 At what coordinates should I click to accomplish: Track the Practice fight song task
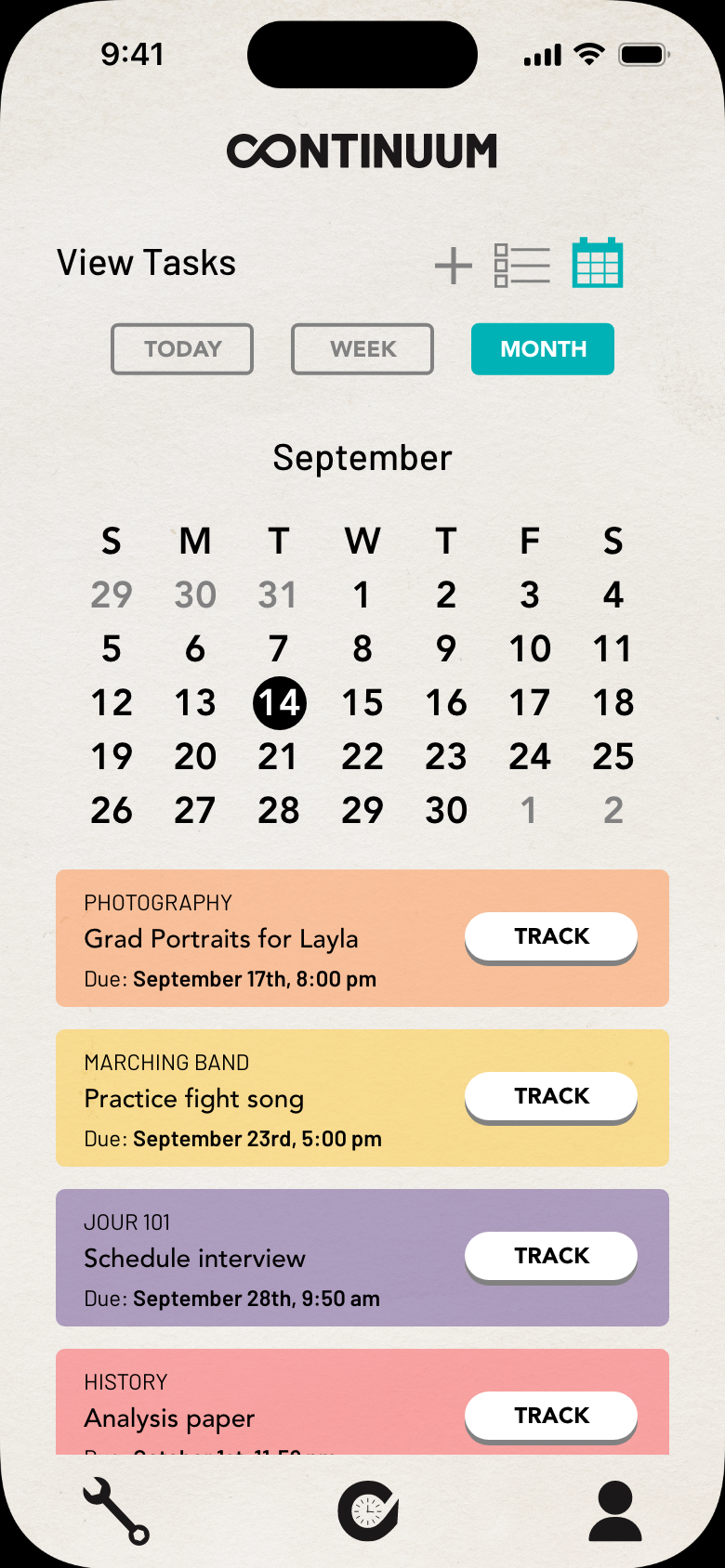[551, 1097]
